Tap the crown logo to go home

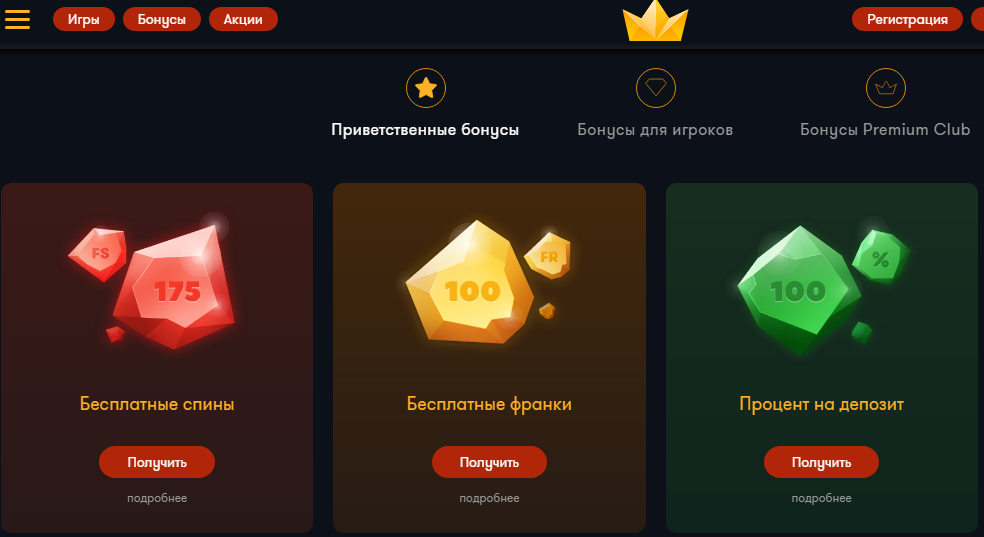tap(655, 21)
